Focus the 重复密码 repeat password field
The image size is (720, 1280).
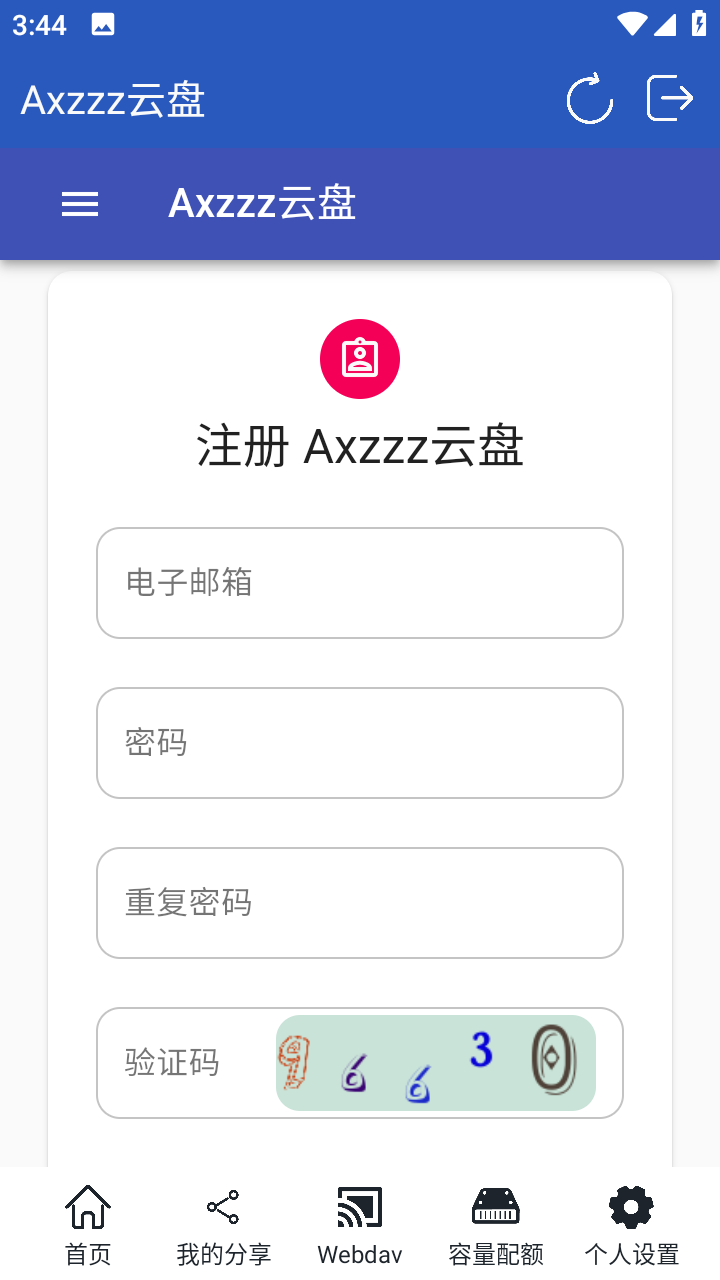tap(360, 903)
